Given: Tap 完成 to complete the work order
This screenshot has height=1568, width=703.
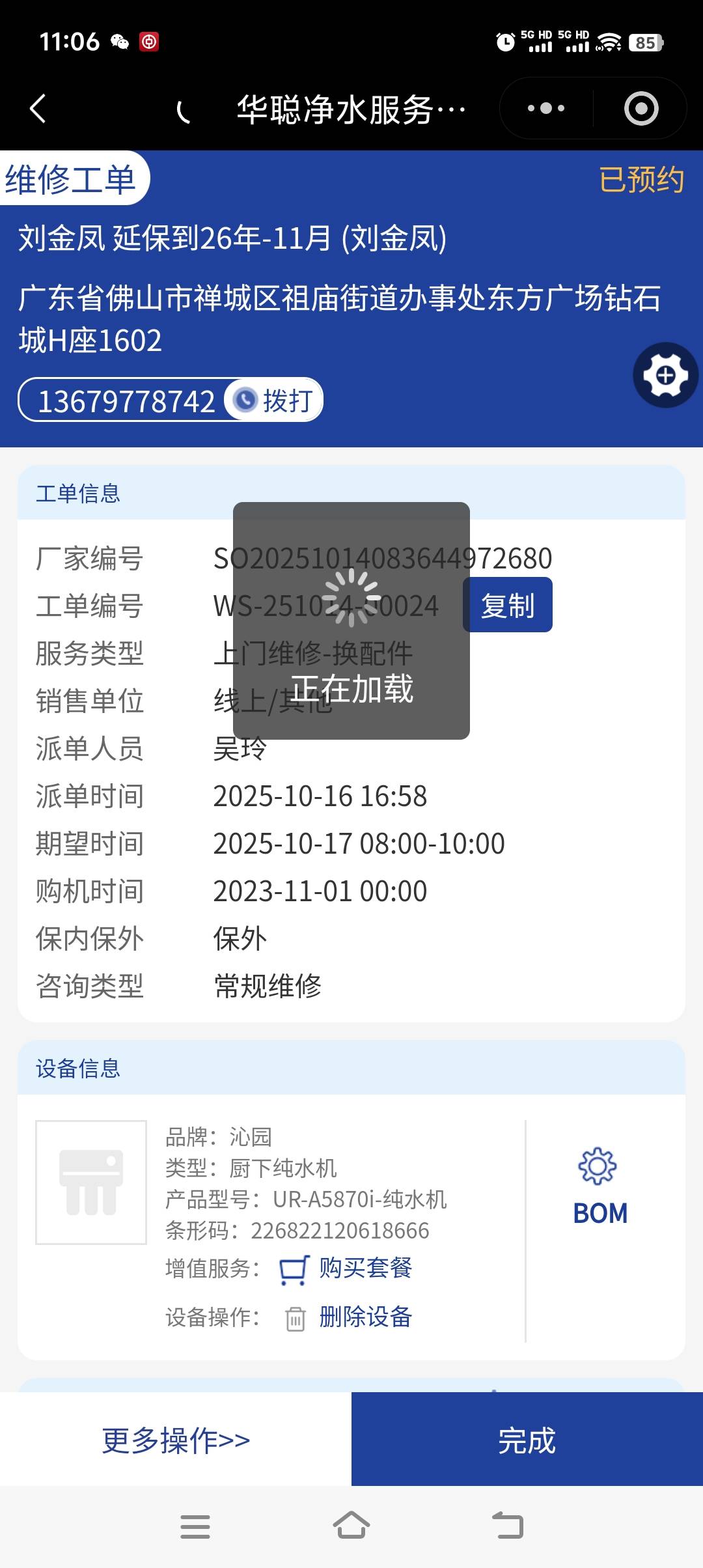Looking at the screenshot, I should click(x=527, y=1440).
